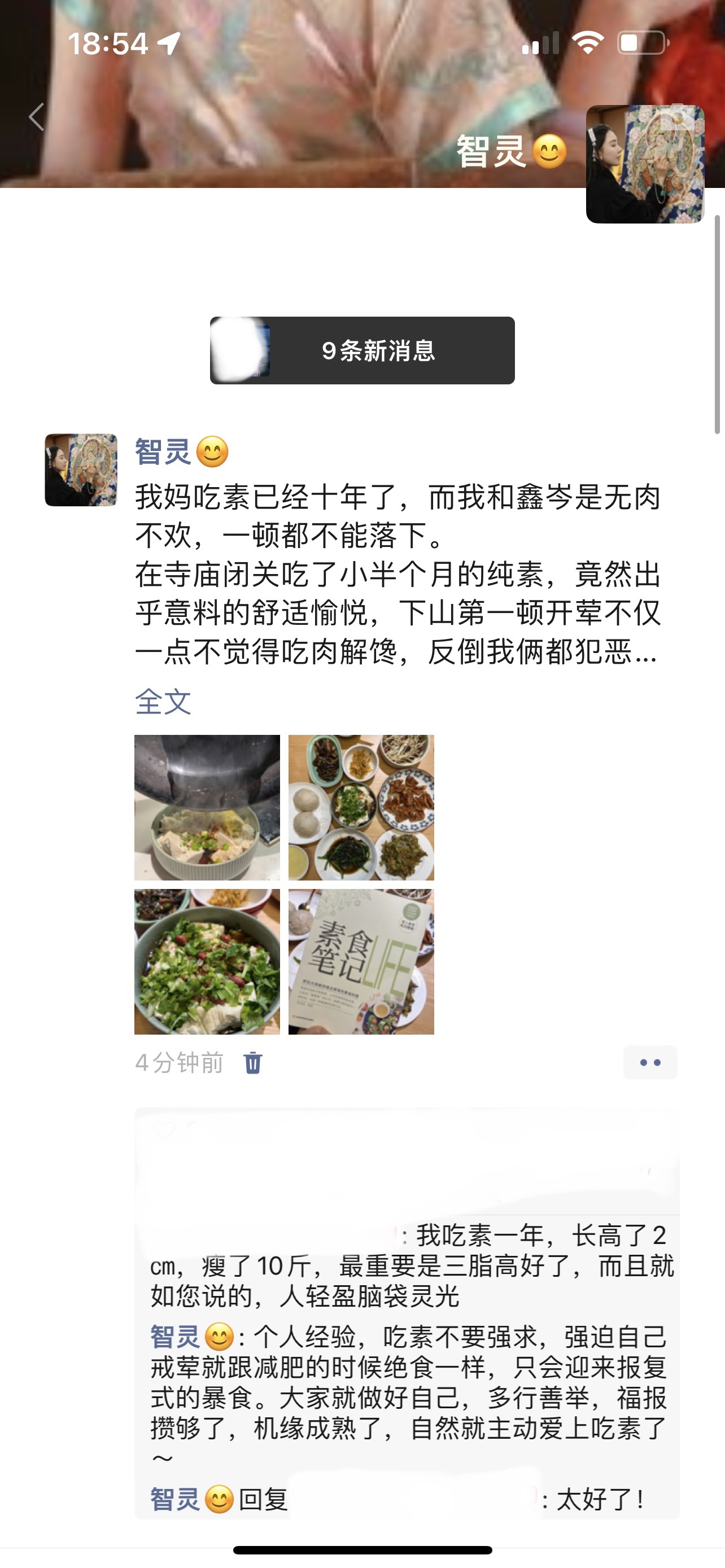725x1568 pixels.
Task: Open the green herb salad photo
Action: (207, 961)
